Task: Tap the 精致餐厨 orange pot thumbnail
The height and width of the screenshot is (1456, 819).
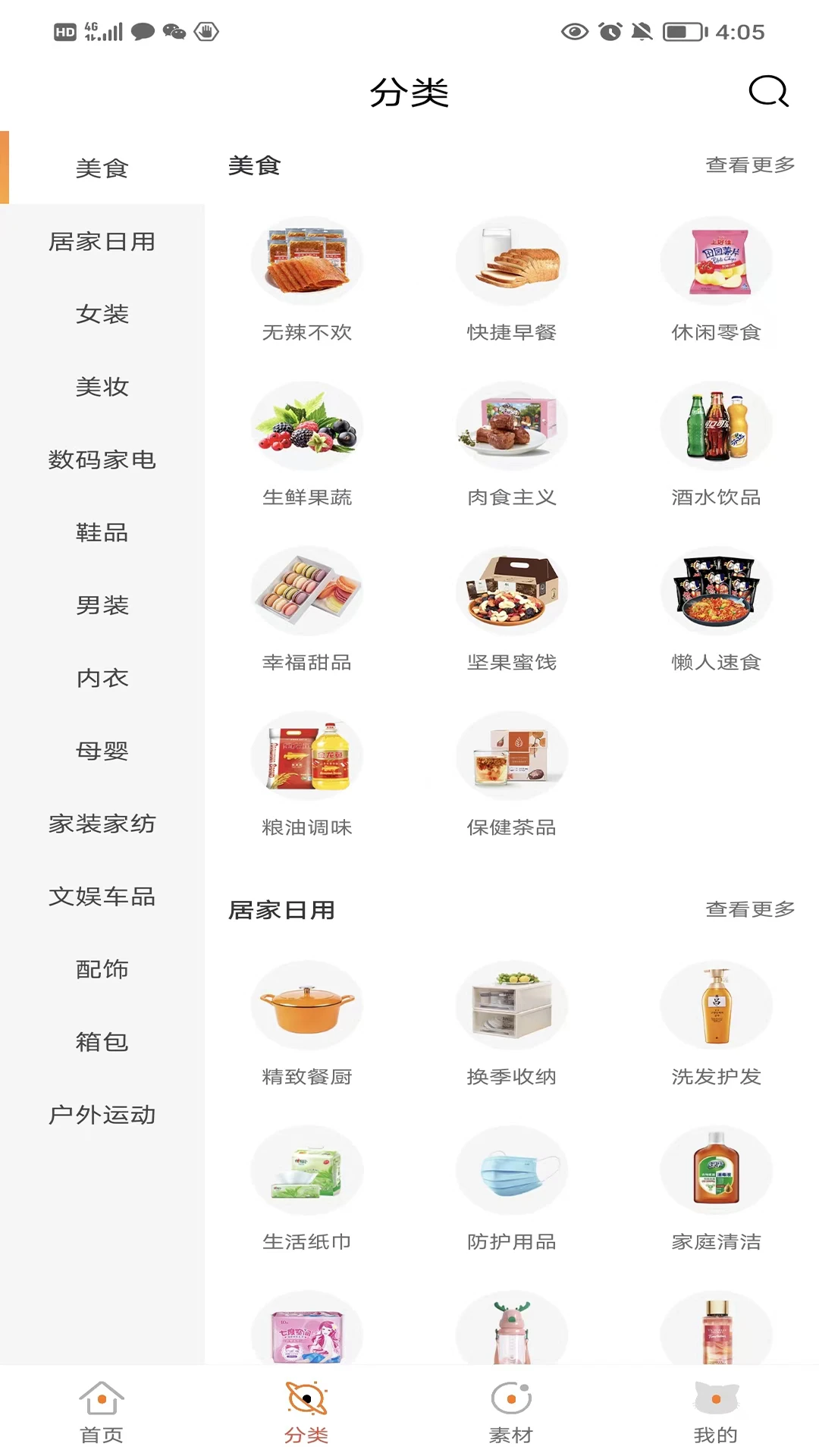Action: [307, 1004]
